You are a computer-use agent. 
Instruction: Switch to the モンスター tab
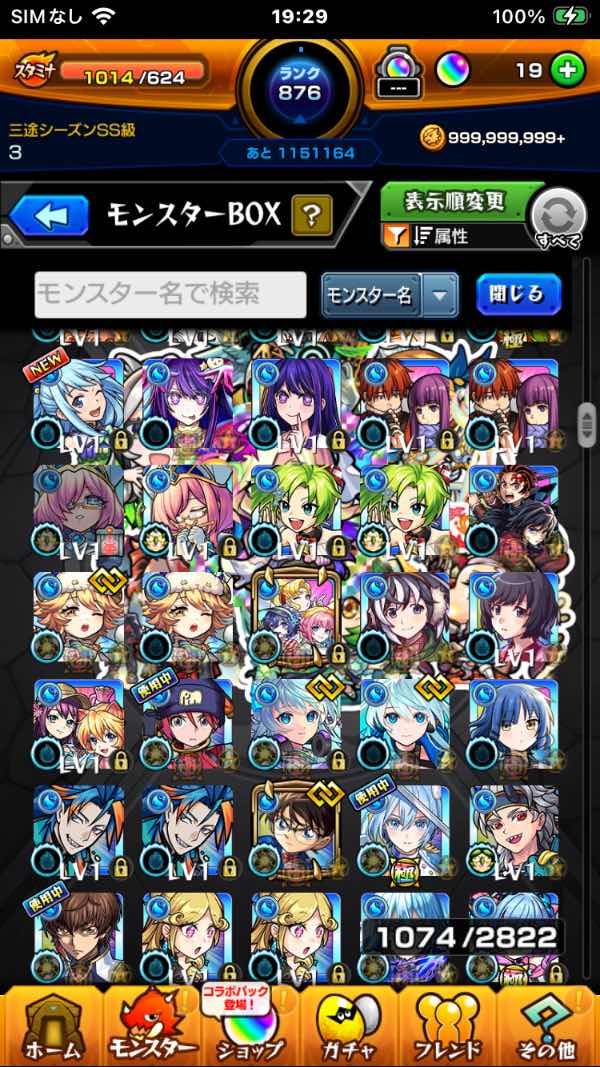(152, 1028)
